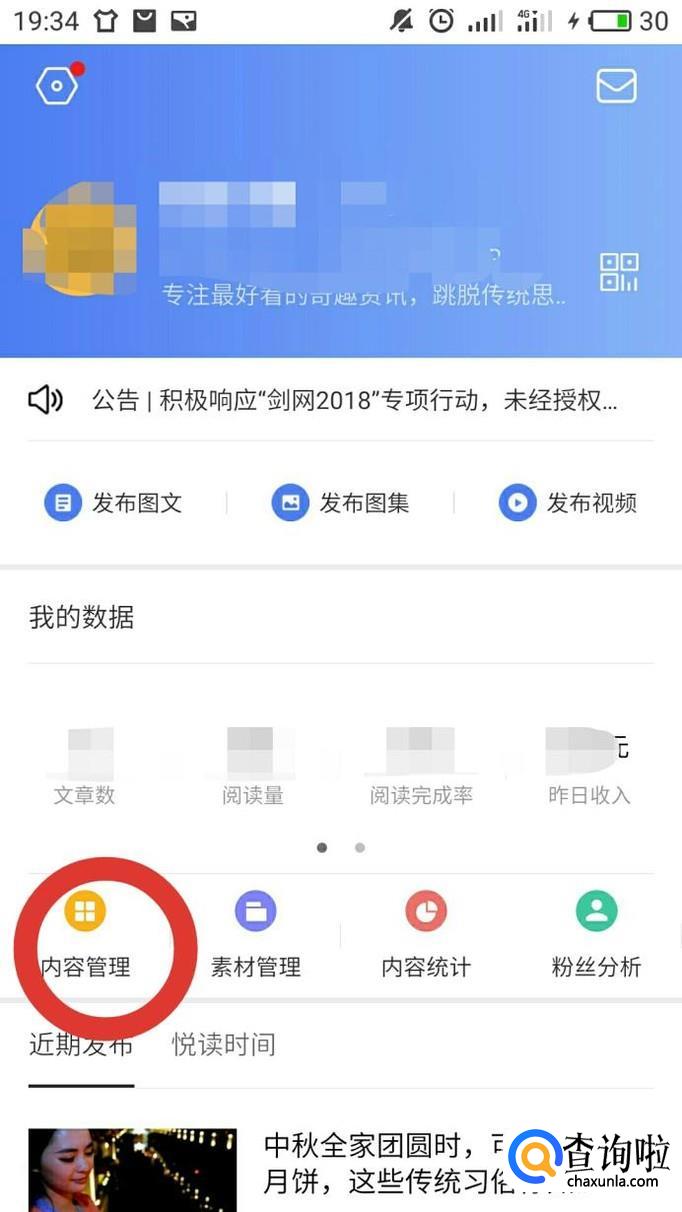Tap 发布视频 to publish a video
Image resolution: width=682 pixels, height=1212 pixels.
pyautogui.click(x=567, y=503)
